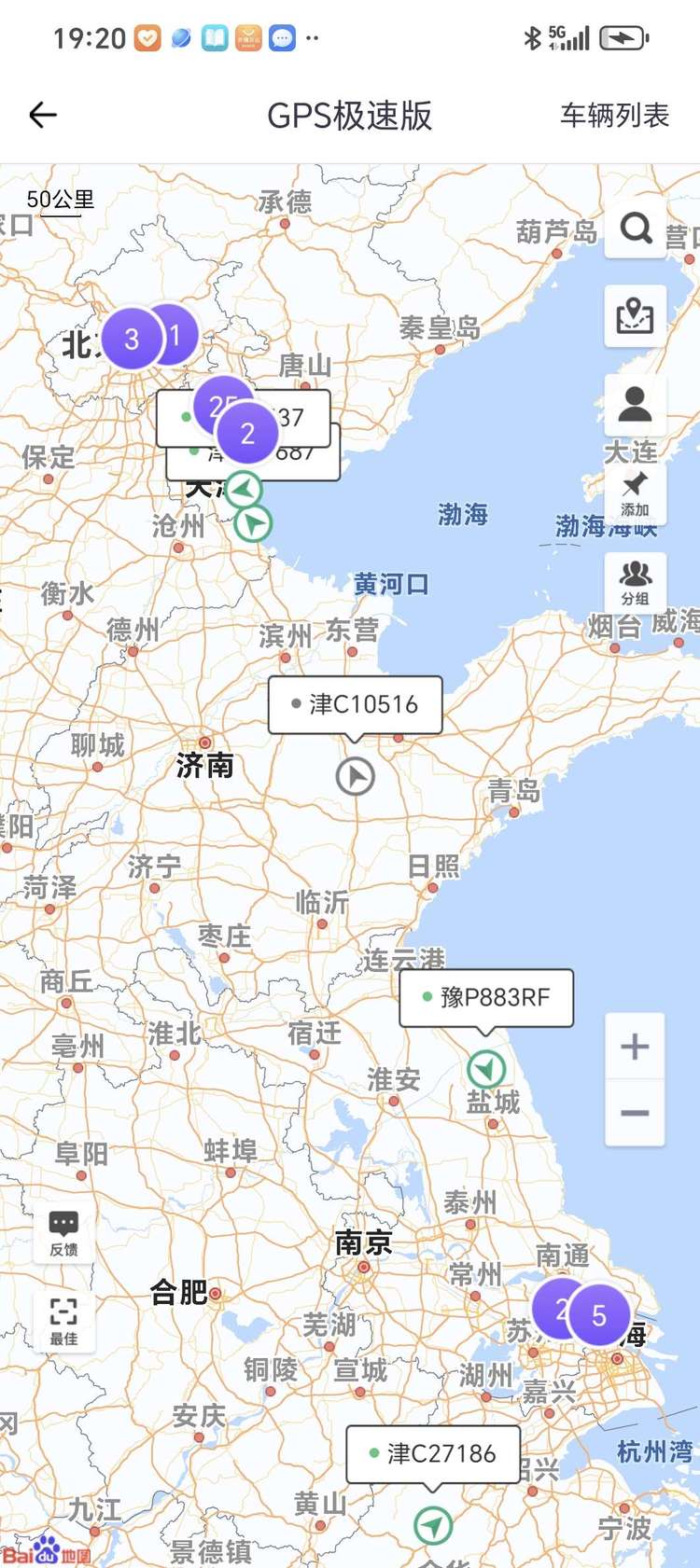This screenshot has width=700, height=1568.
Task: Open the person profile icon
Action: tap(636, 405)
